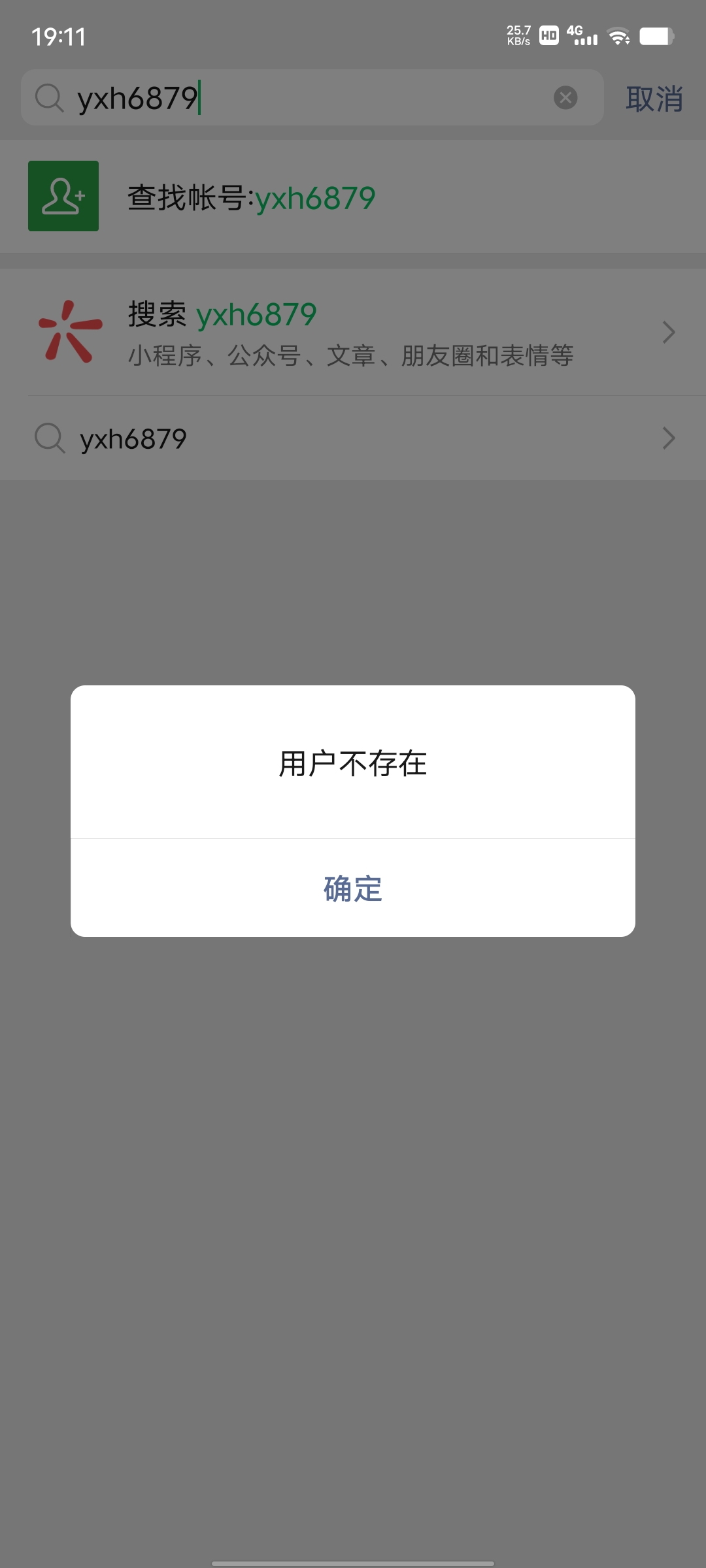Confirm the 用户不存在 dialog with 确定
The image size is (706, 1568).
click(353, 889)
